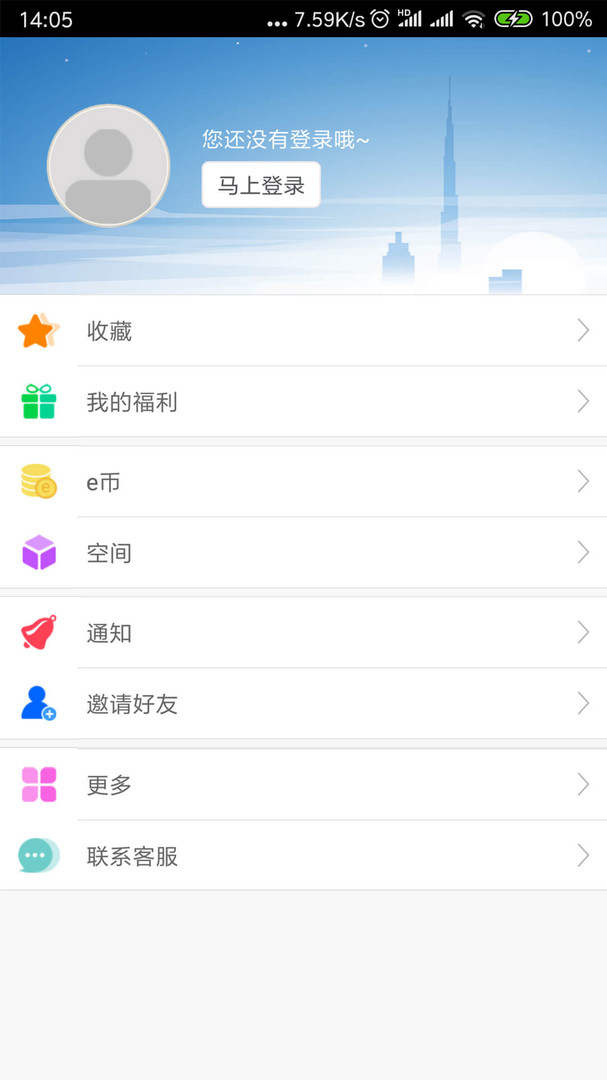Open the 更多 more options

coord(303,785)
